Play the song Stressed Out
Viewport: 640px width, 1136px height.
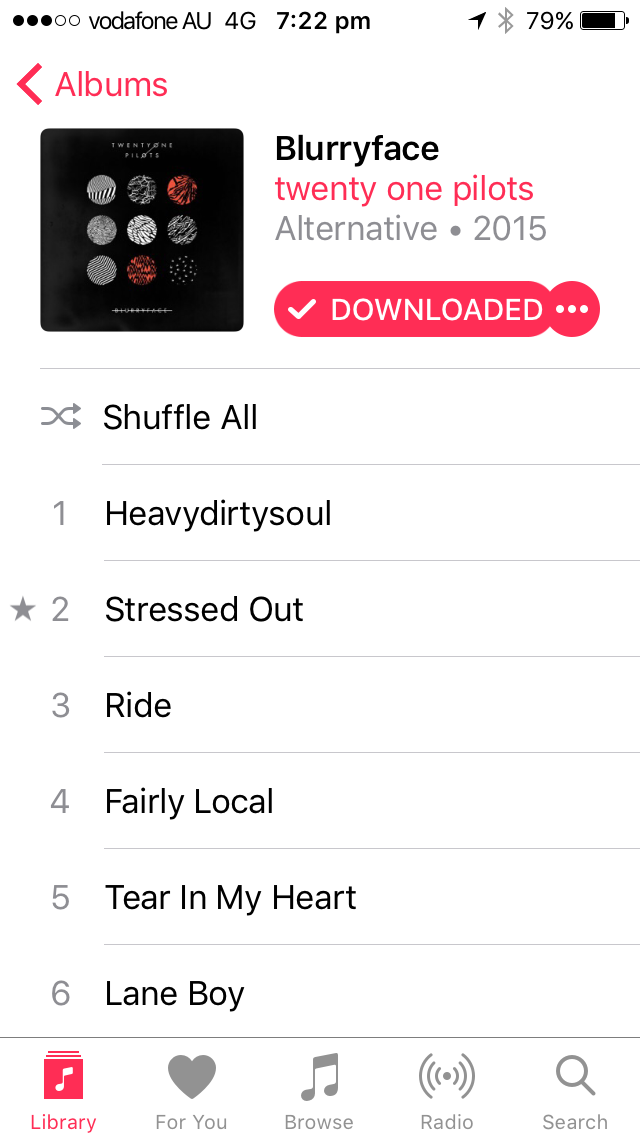pos(204,610)
